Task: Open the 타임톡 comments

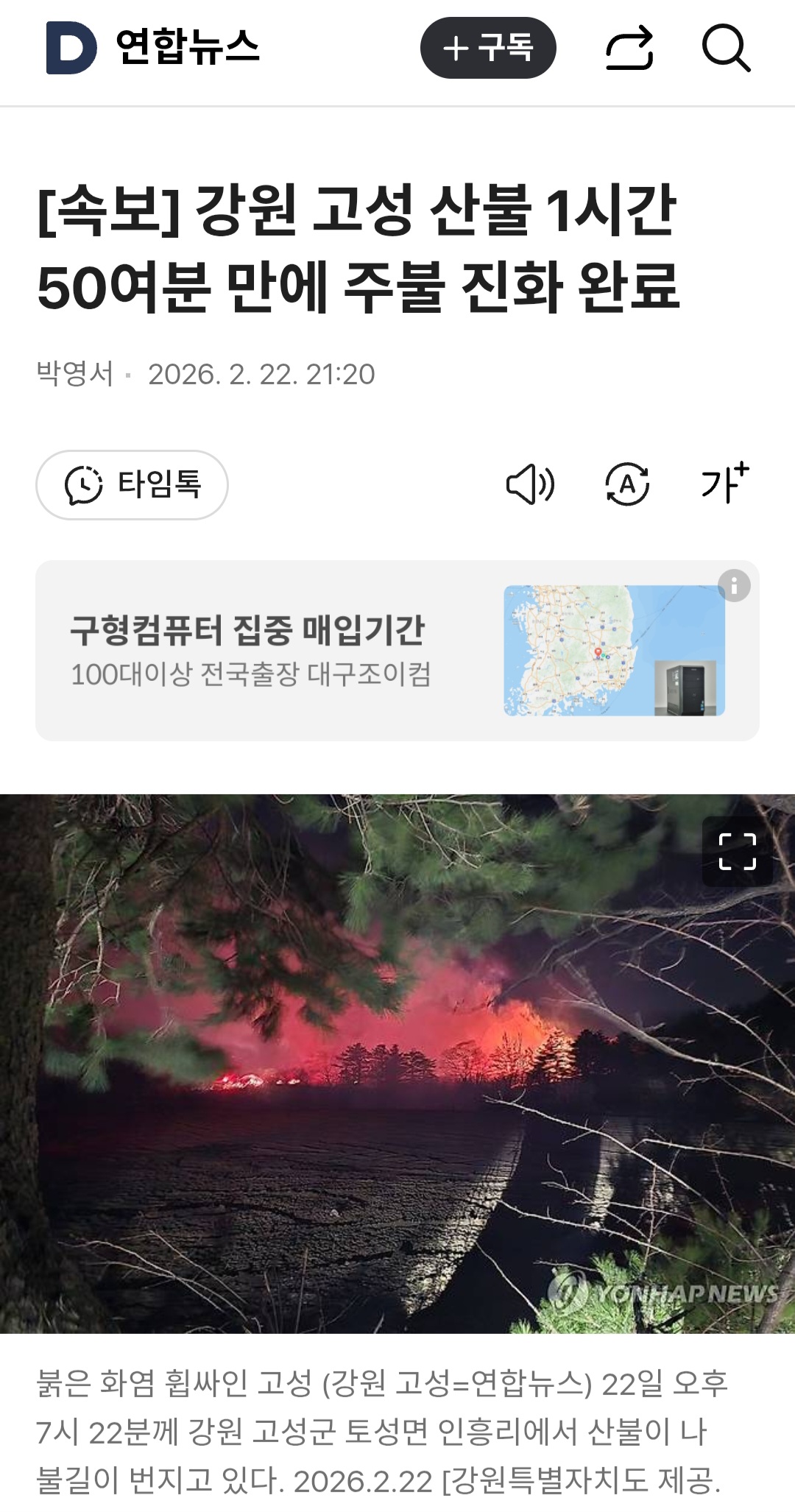Action: pos(132,485)
